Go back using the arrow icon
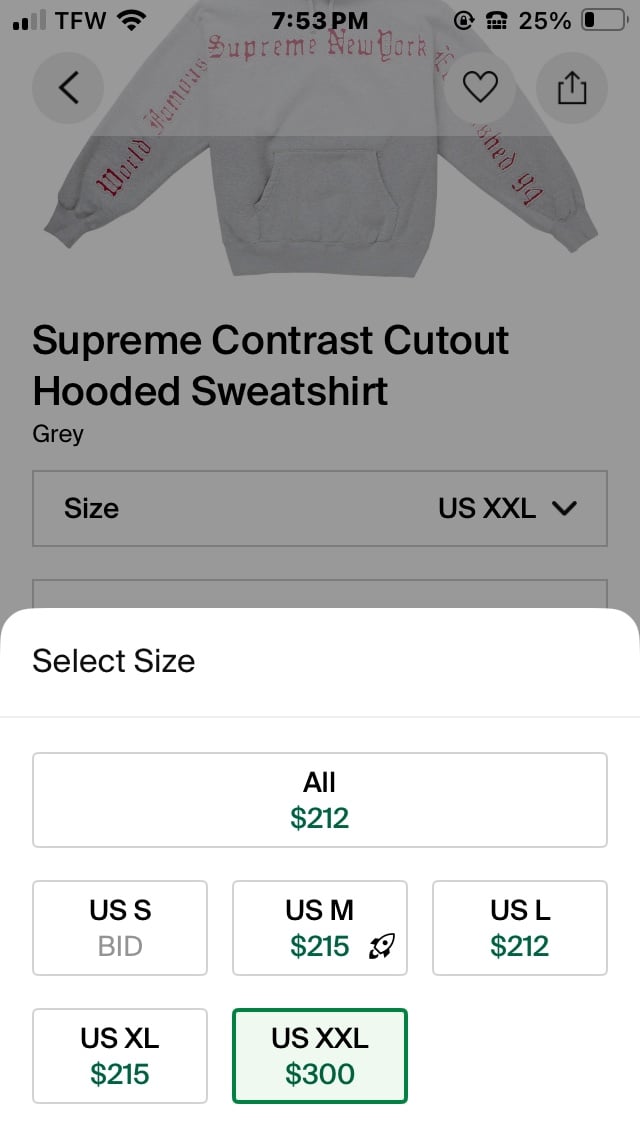Viewport: 640px width, 1136px height. (67, 88)
